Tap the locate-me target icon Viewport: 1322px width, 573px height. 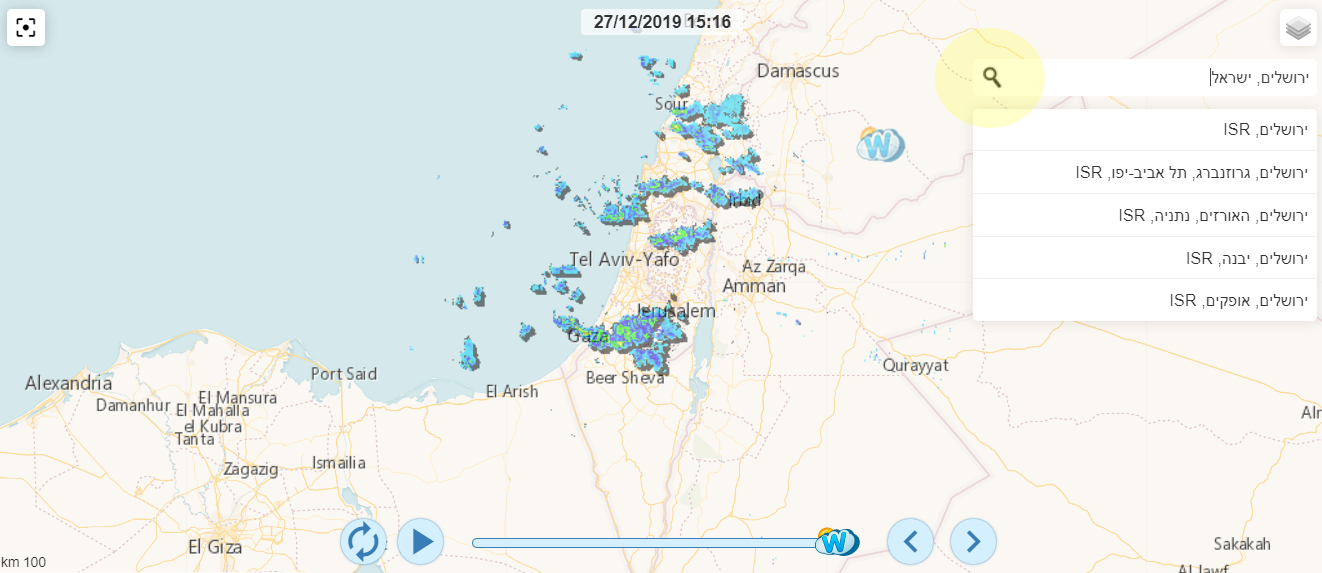26,27
